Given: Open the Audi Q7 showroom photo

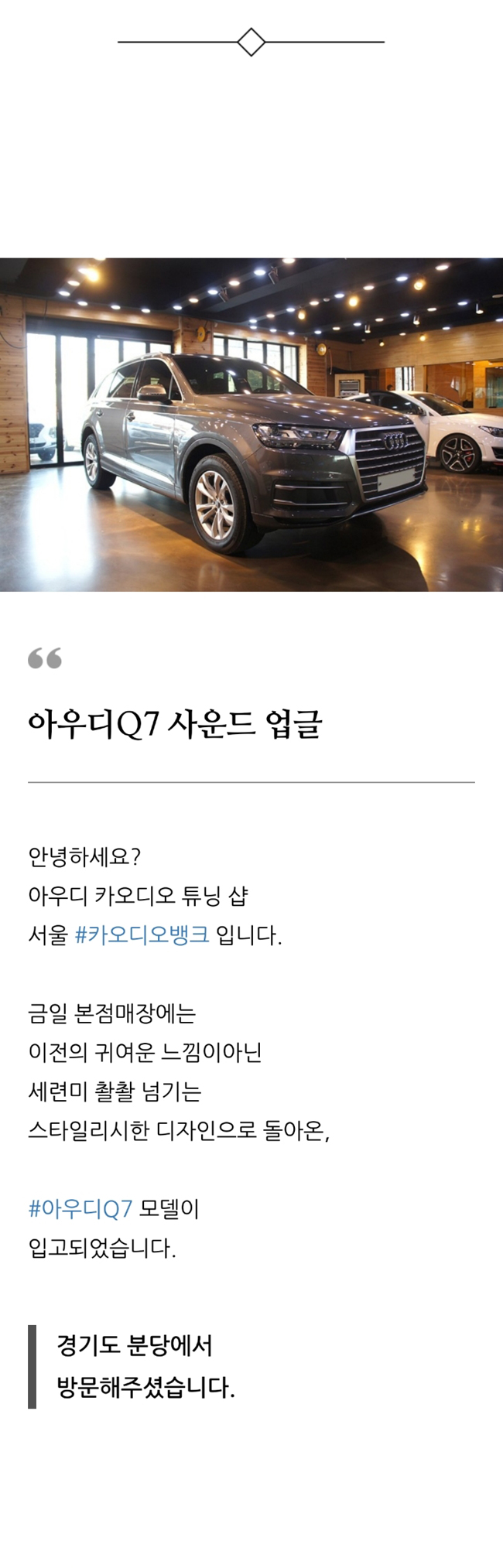Looking at the screenshot, I should point(251,424).
